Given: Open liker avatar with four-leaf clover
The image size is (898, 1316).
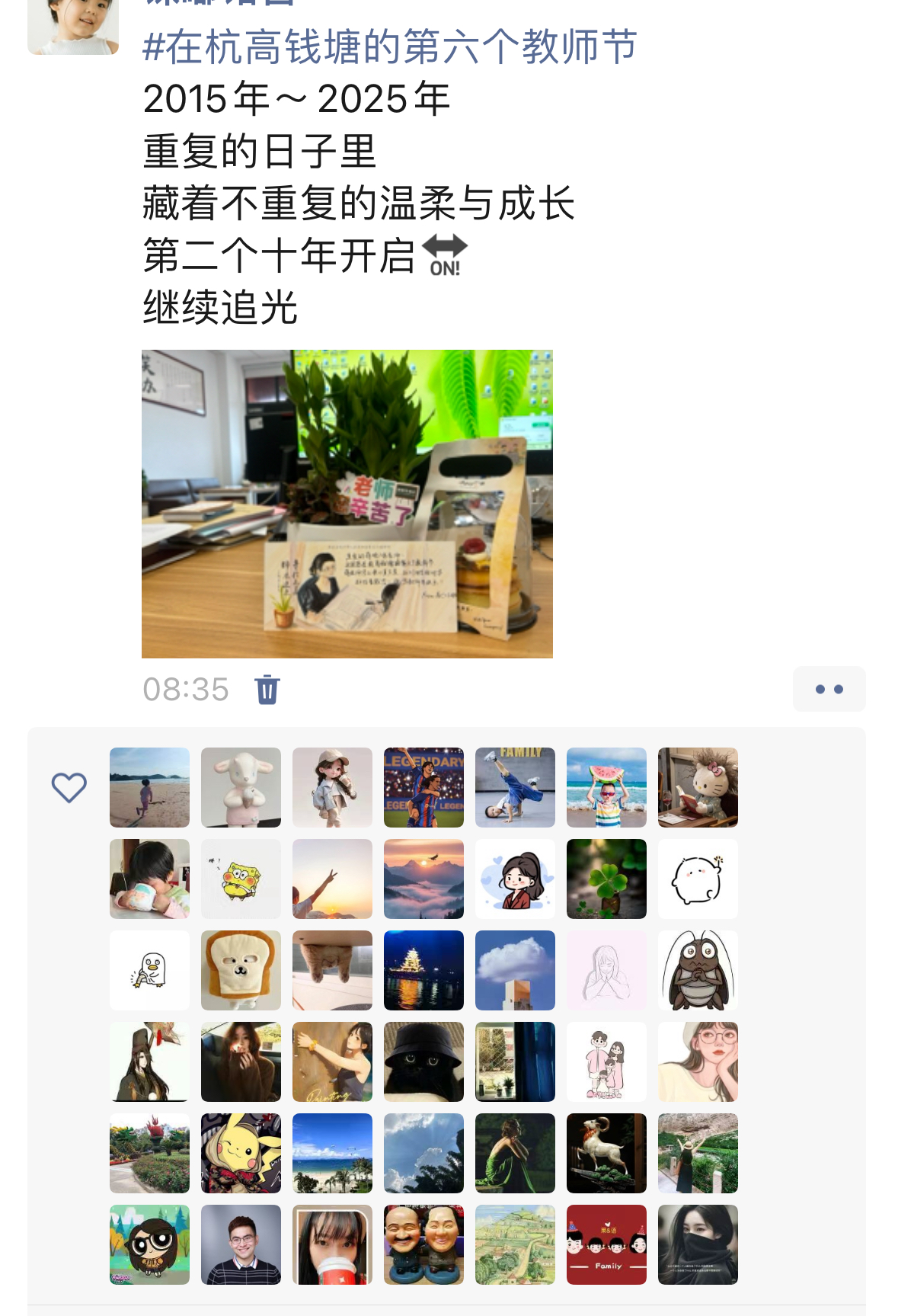Looking at the screenshot, I should (606, 879).
